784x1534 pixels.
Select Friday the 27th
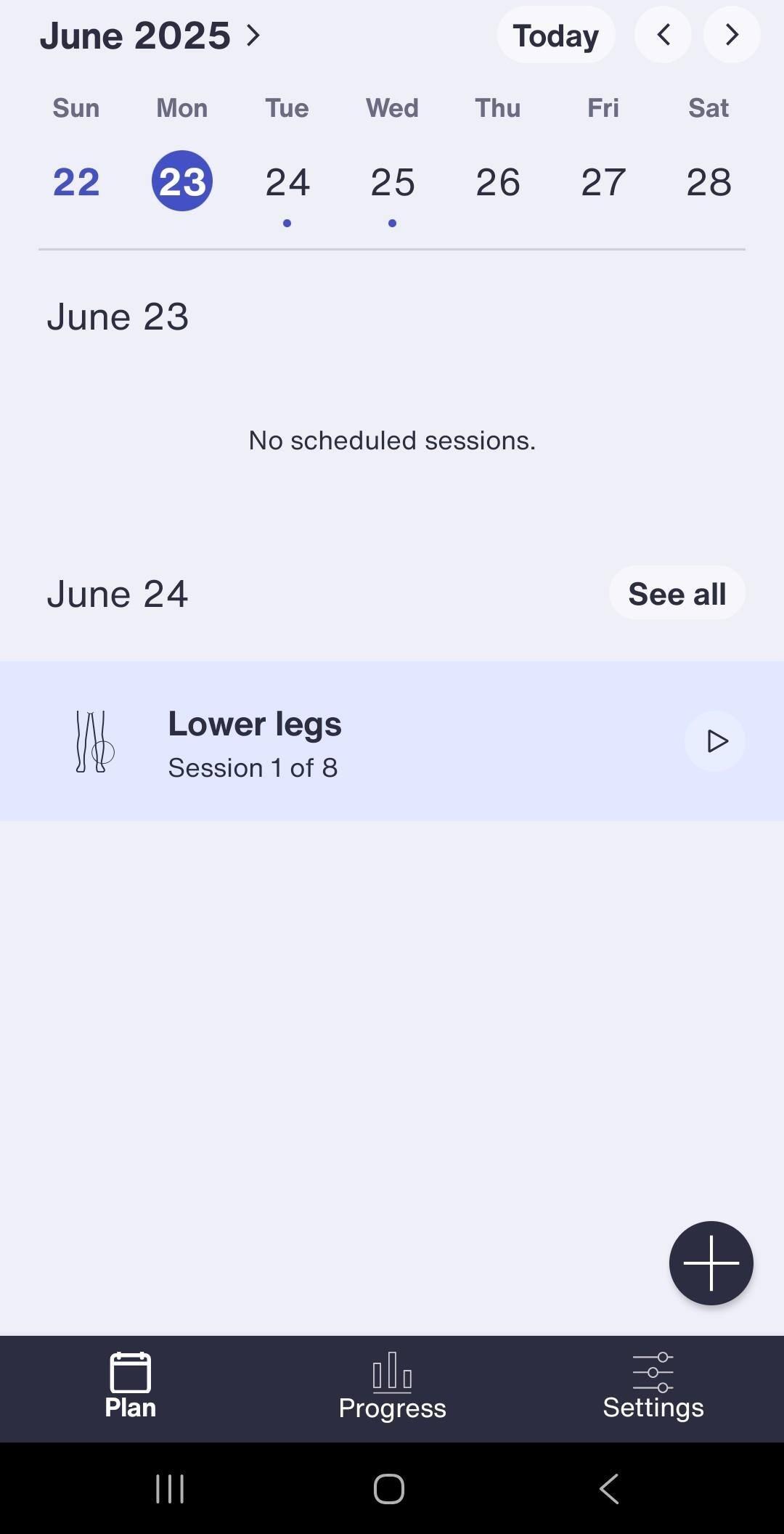603,181
